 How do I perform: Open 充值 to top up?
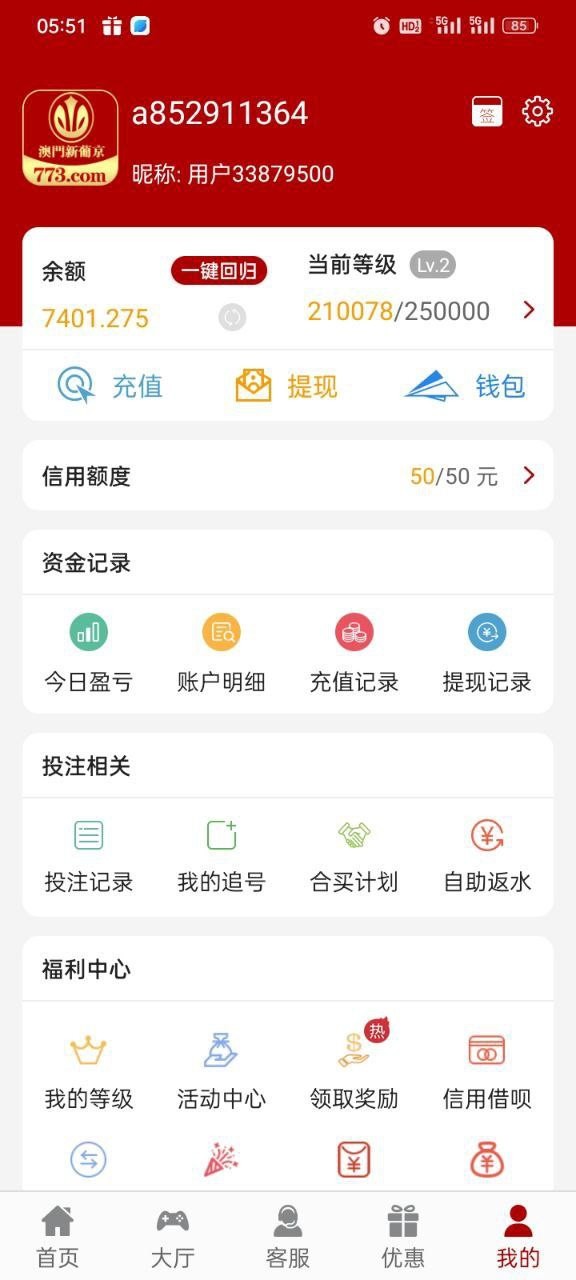coord(110,386)
